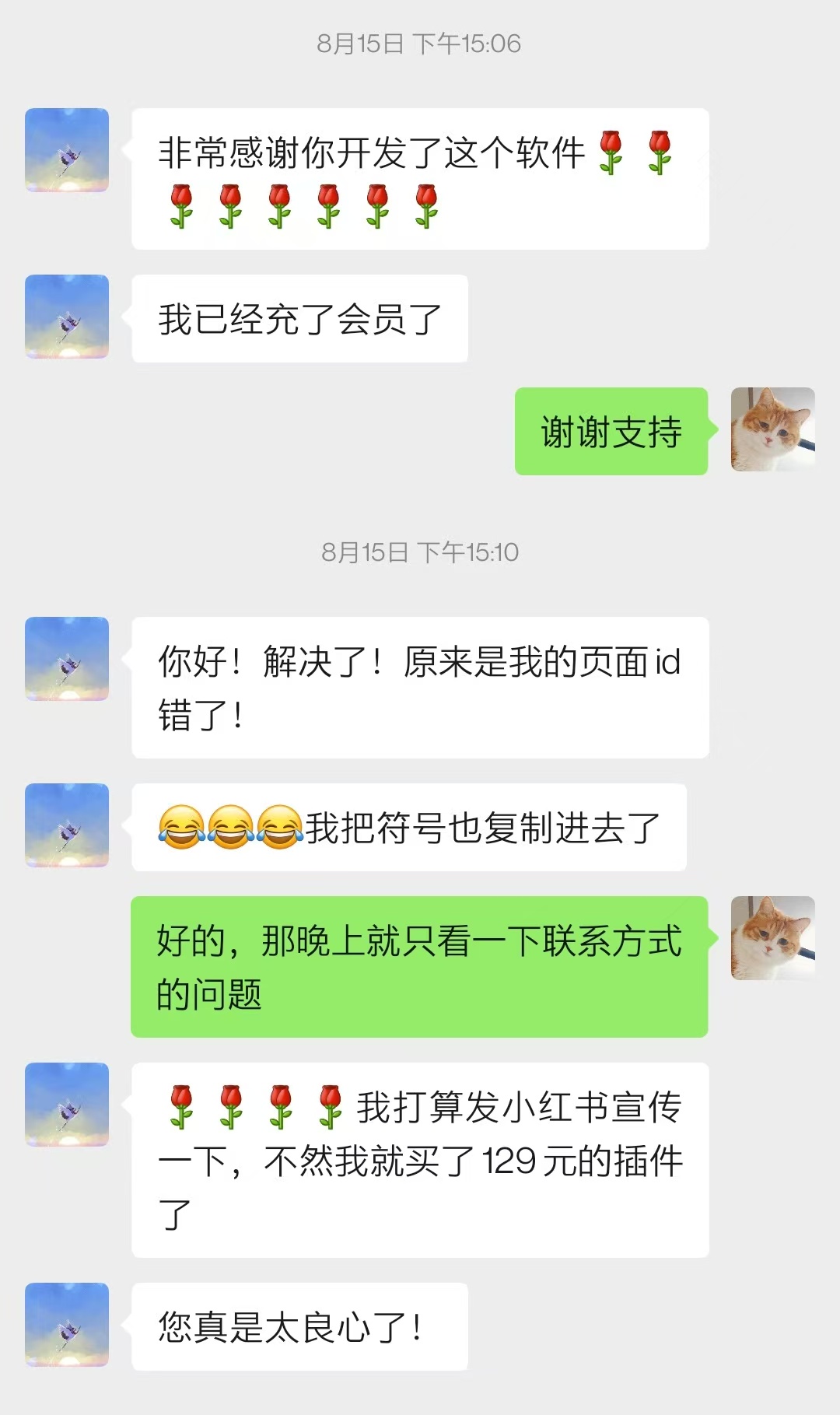View profile from avatar by '非常感谢你开发了这个软件'

click(x=67, y=150)
